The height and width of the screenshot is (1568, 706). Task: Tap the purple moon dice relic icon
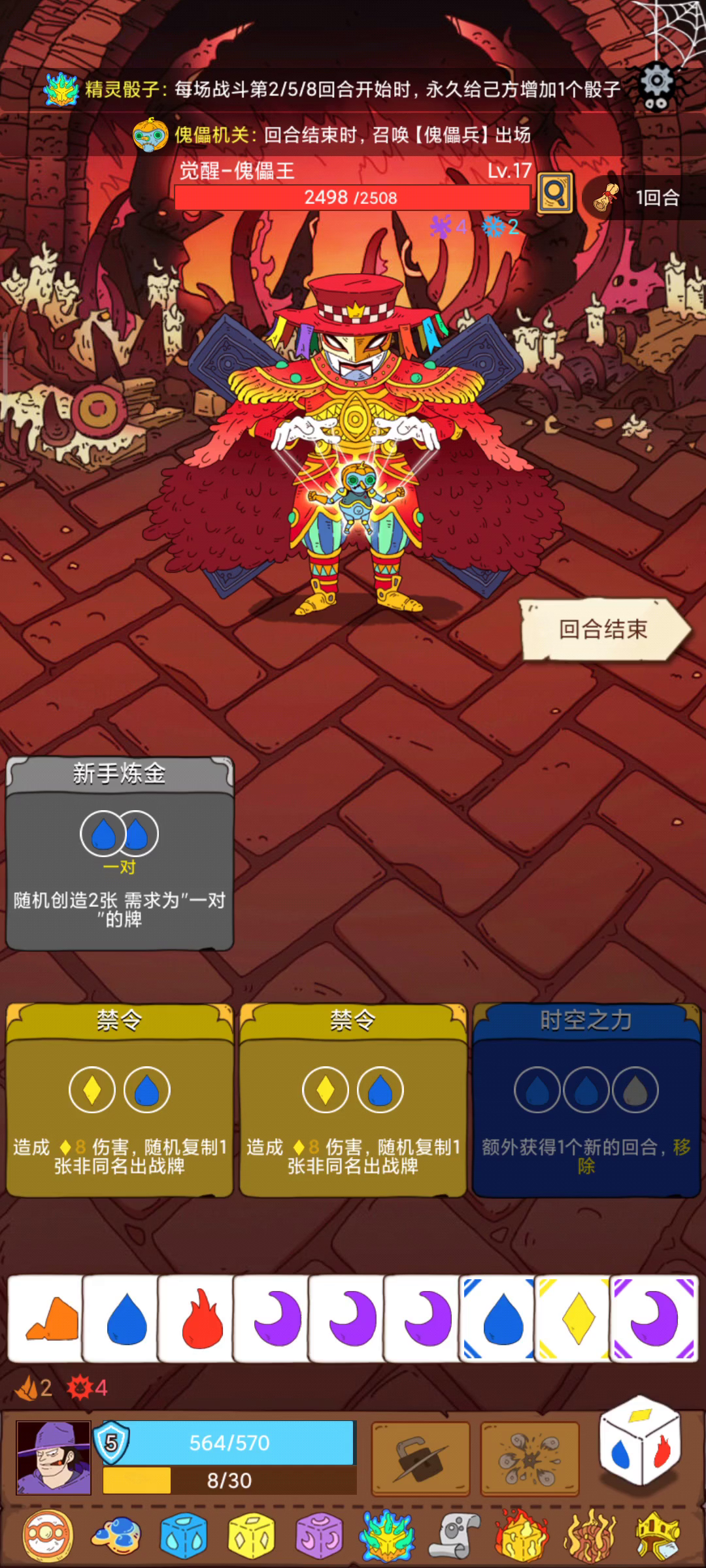point(319,1537)
